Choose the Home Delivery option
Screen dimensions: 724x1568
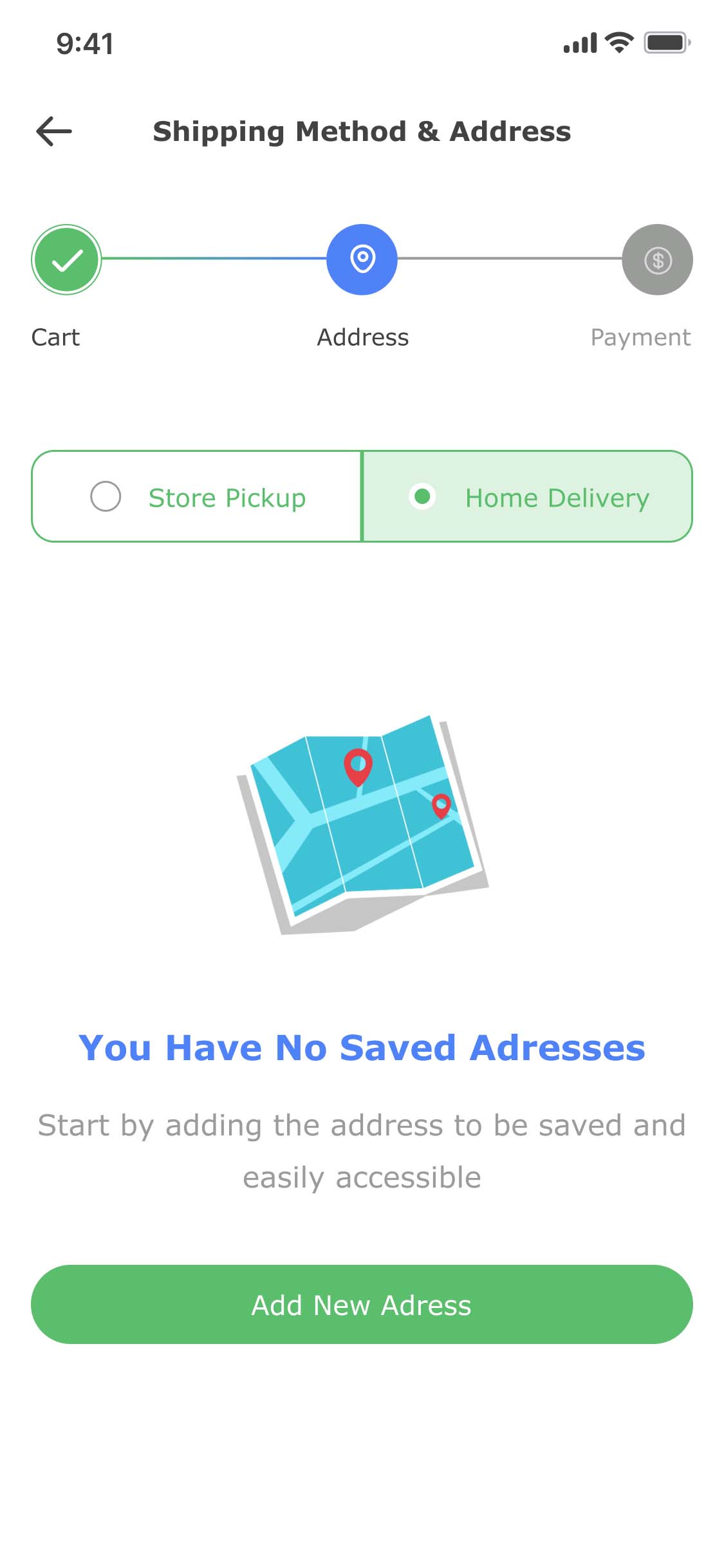point(528,496)
